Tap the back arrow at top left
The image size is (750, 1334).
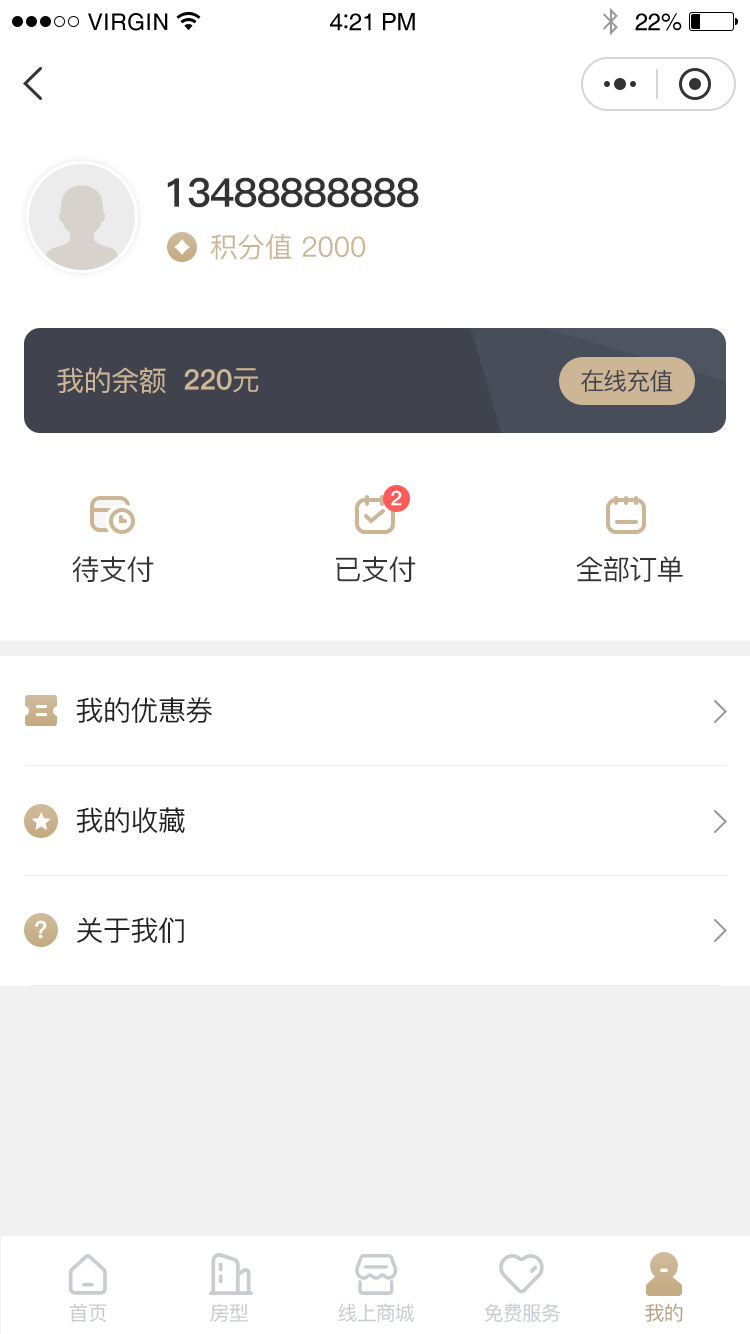(x=33, y=84)
